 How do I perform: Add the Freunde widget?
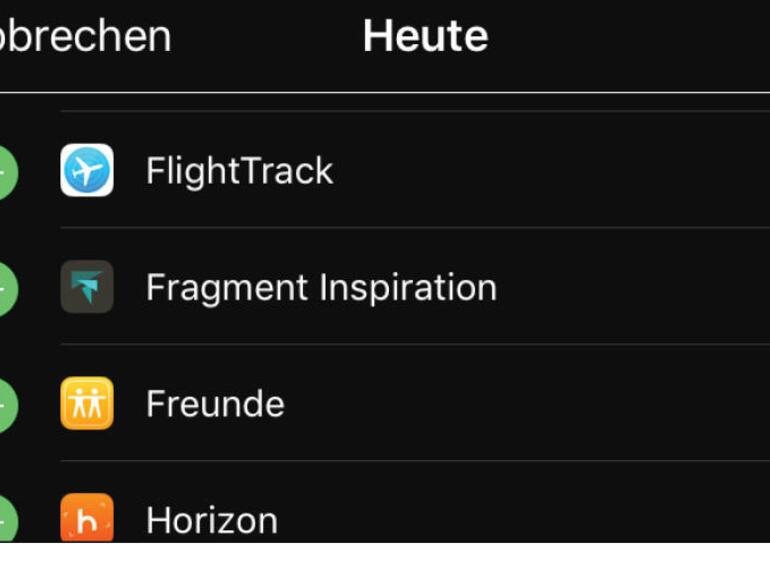(x=5, y=405)
